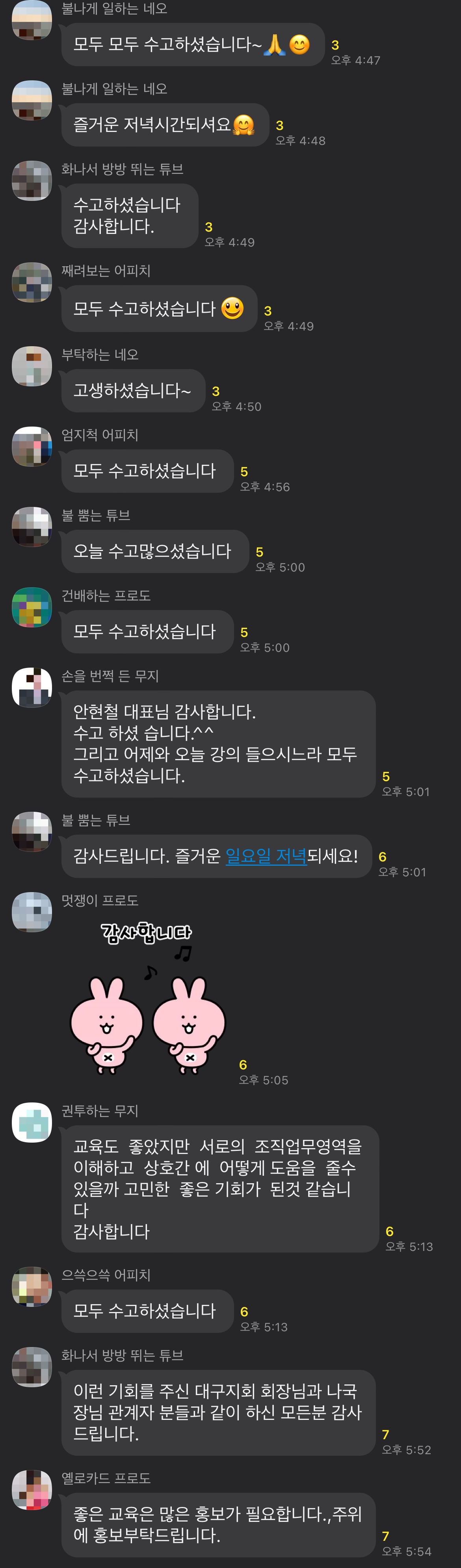
Task: Open 옐로카드 프로도's profile picture
Action: click(32, 1490)
